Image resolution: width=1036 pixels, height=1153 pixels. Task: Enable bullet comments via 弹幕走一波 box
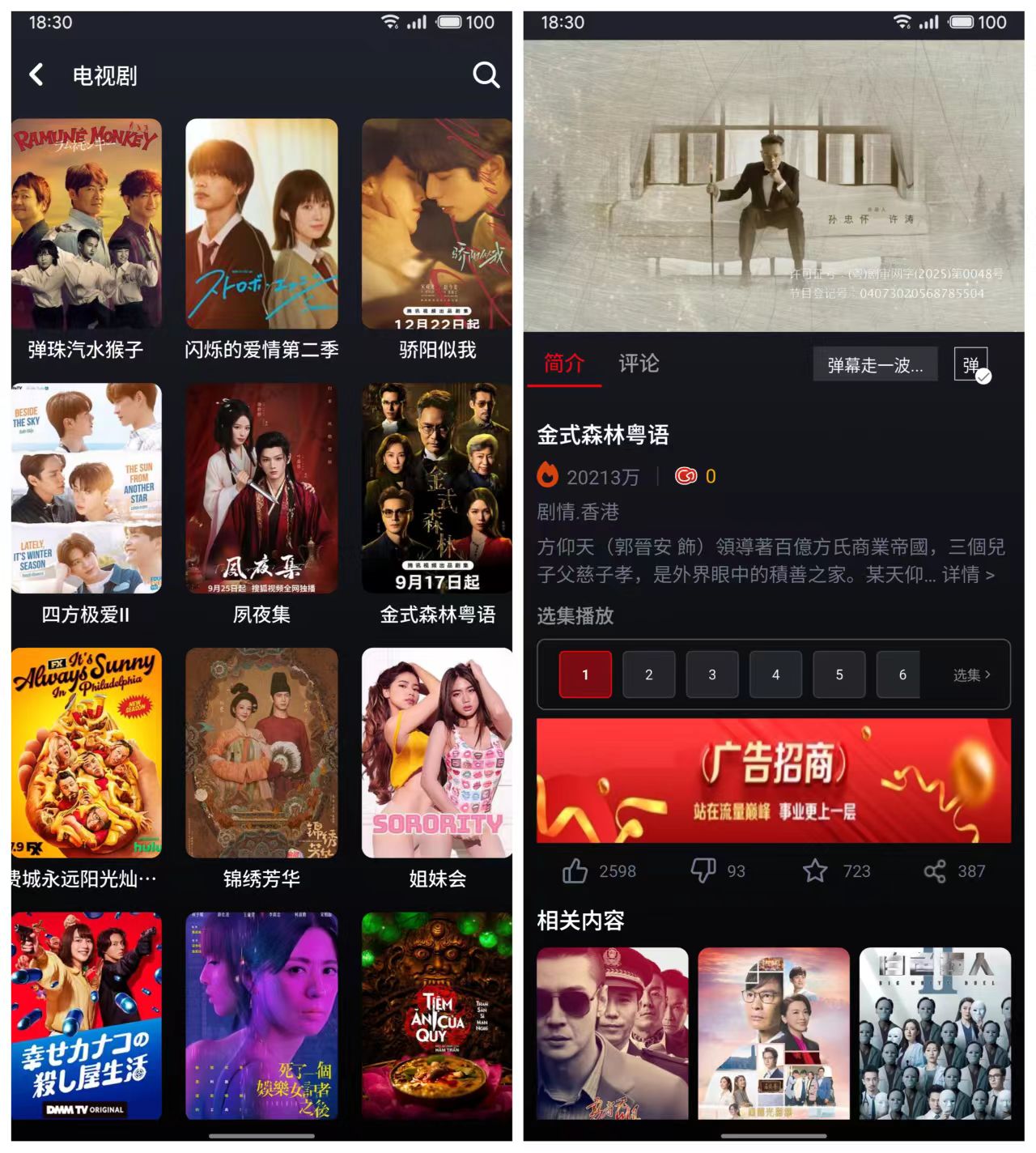[874, 364]
